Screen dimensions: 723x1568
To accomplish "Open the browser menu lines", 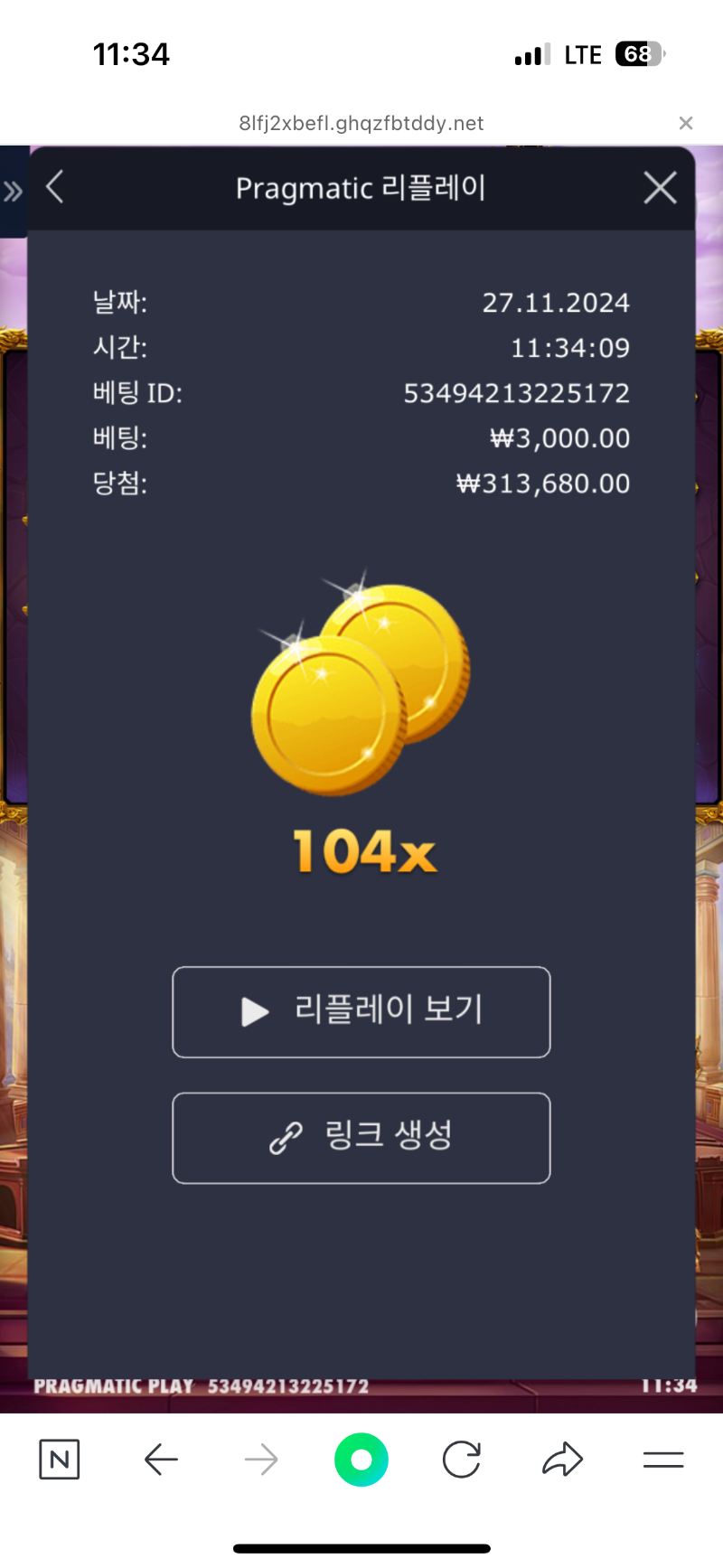I will click(x=662, y=1459).
